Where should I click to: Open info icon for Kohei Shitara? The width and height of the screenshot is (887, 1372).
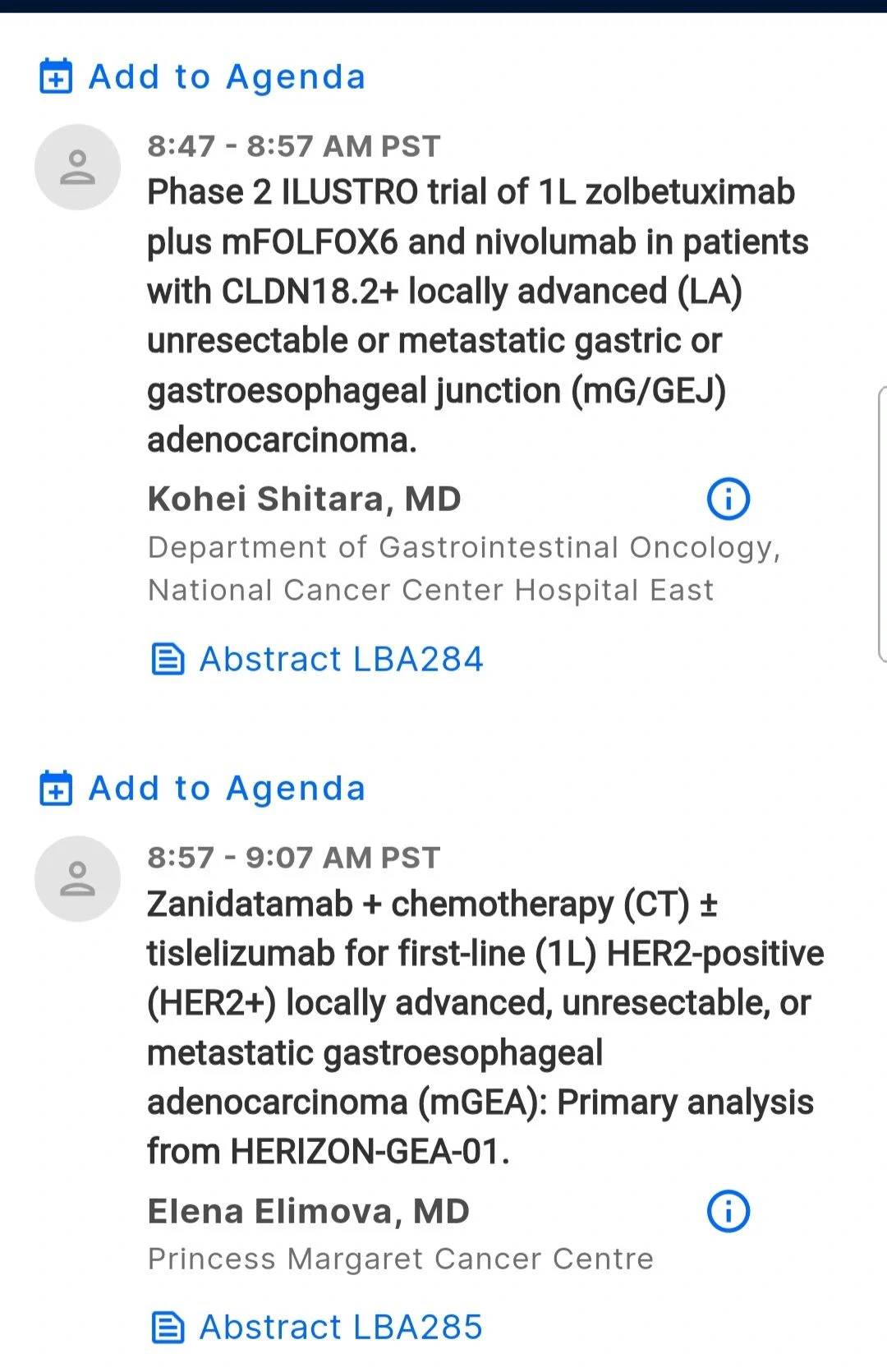coord(728,499)
